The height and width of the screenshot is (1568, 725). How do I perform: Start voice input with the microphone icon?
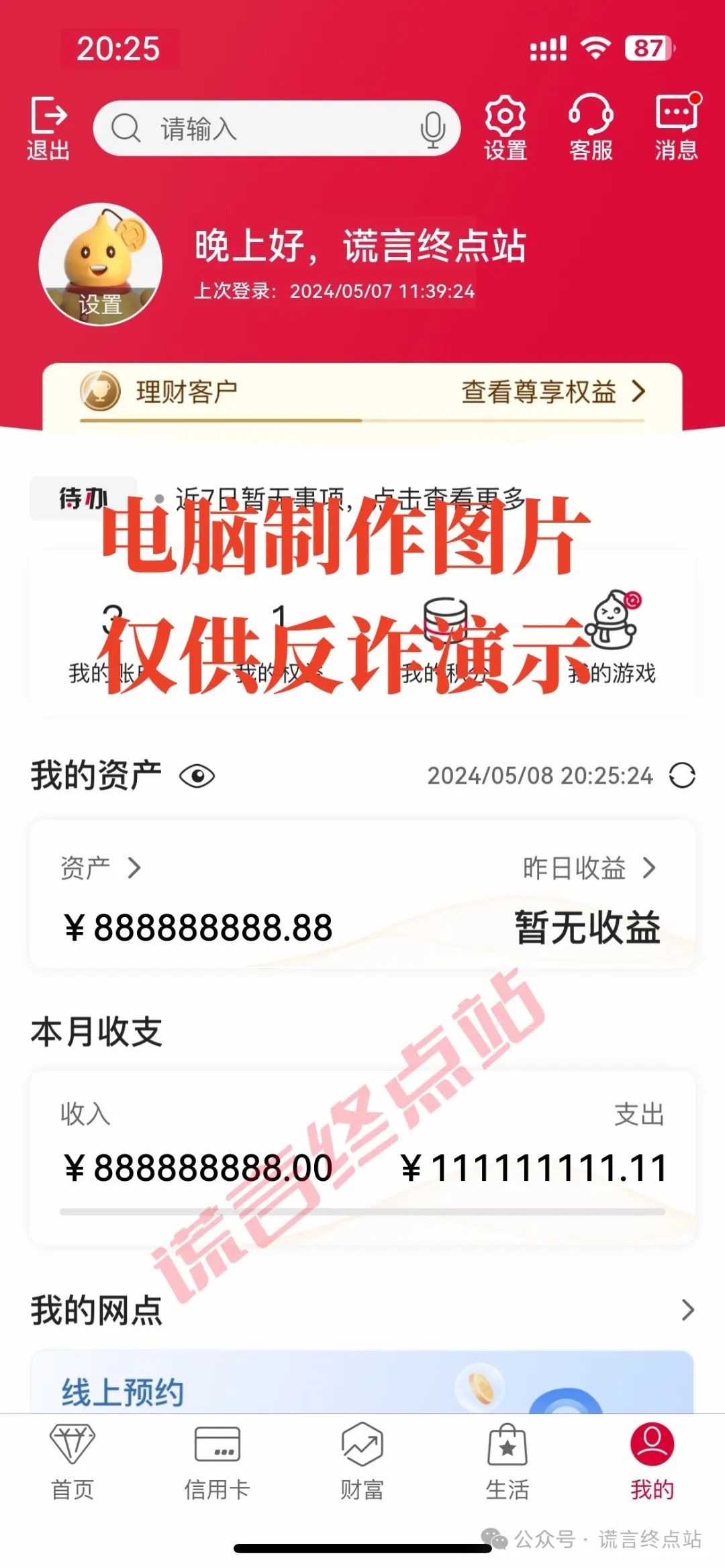tap(432, 129)
